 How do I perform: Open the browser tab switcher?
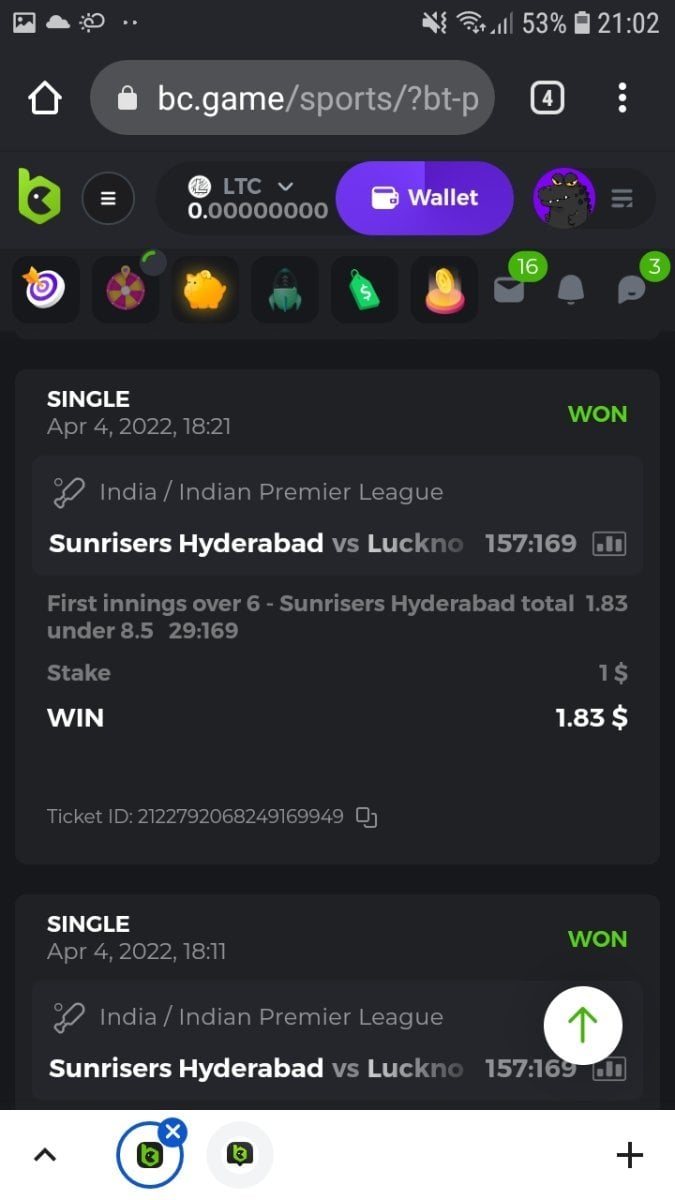pyautogui.click(x=546, y=98)
